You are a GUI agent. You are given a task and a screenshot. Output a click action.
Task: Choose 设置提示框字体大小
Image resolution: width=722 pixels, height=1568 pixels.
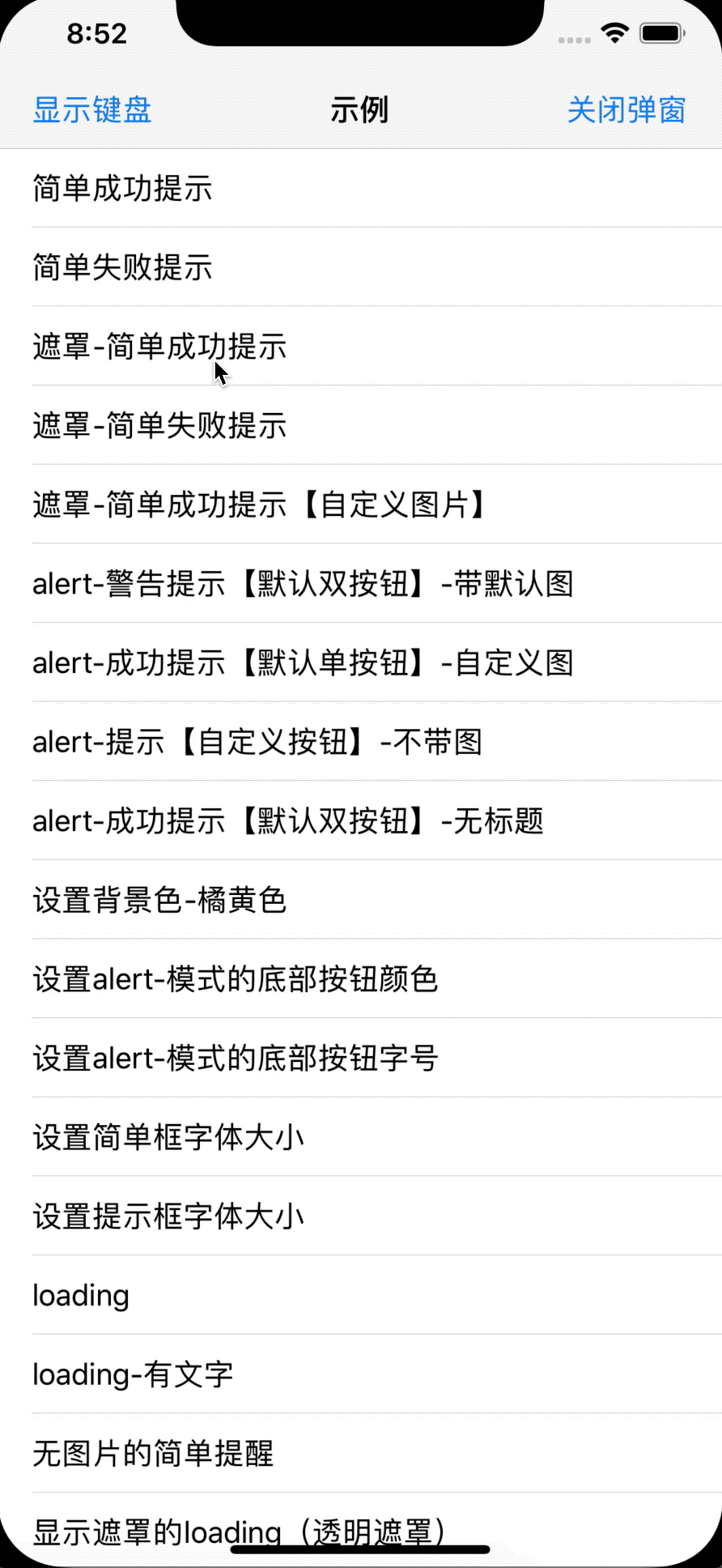(168, 1216)
